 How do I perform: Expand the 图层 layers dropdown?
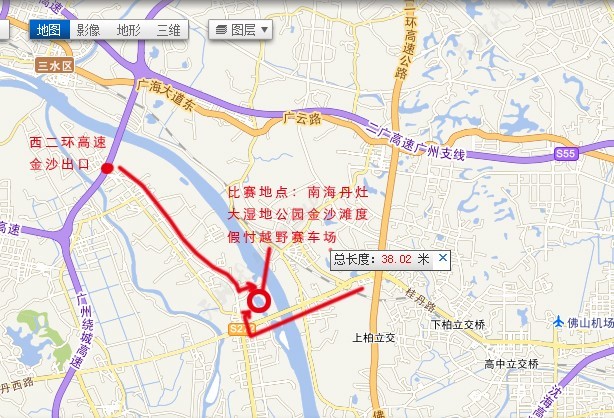[241, 30]
